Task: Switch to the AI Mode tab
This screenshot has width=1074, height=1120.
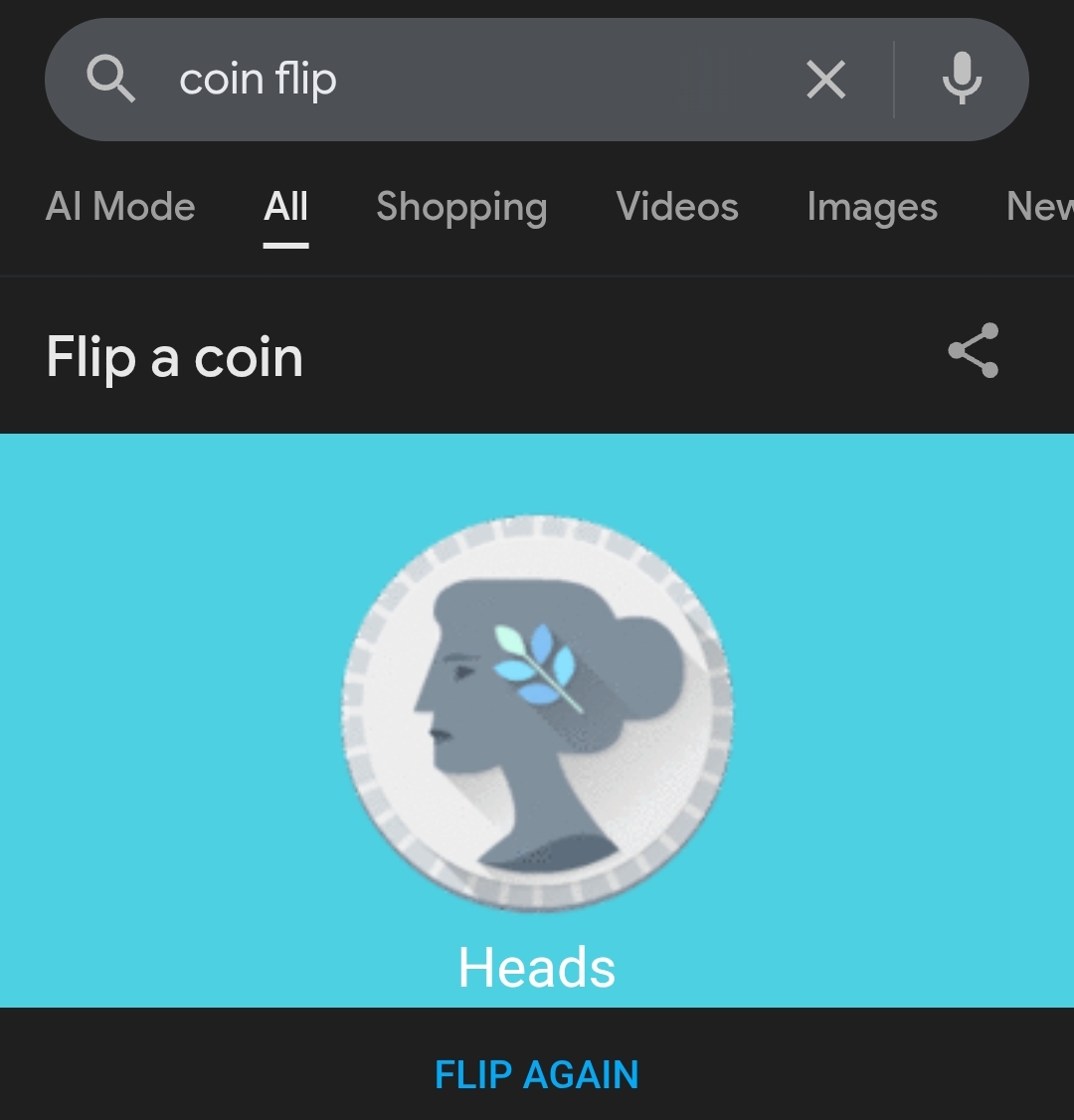Action: [120, 207]
